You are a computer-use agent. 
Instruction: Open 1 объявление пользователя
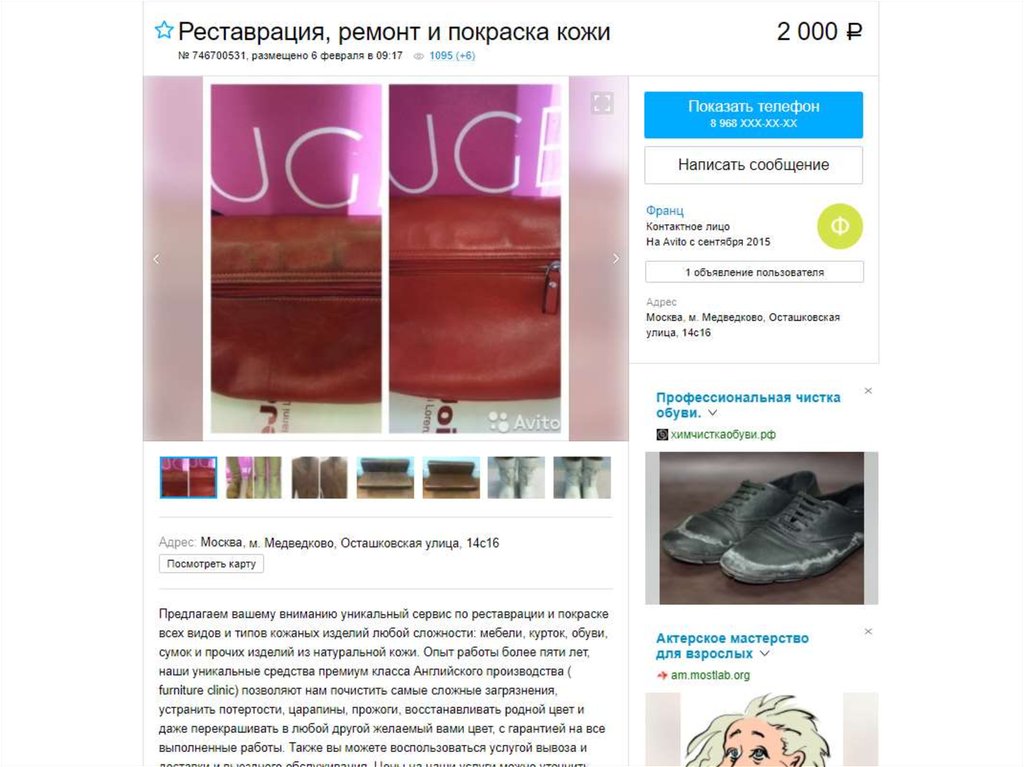[753, 272]
